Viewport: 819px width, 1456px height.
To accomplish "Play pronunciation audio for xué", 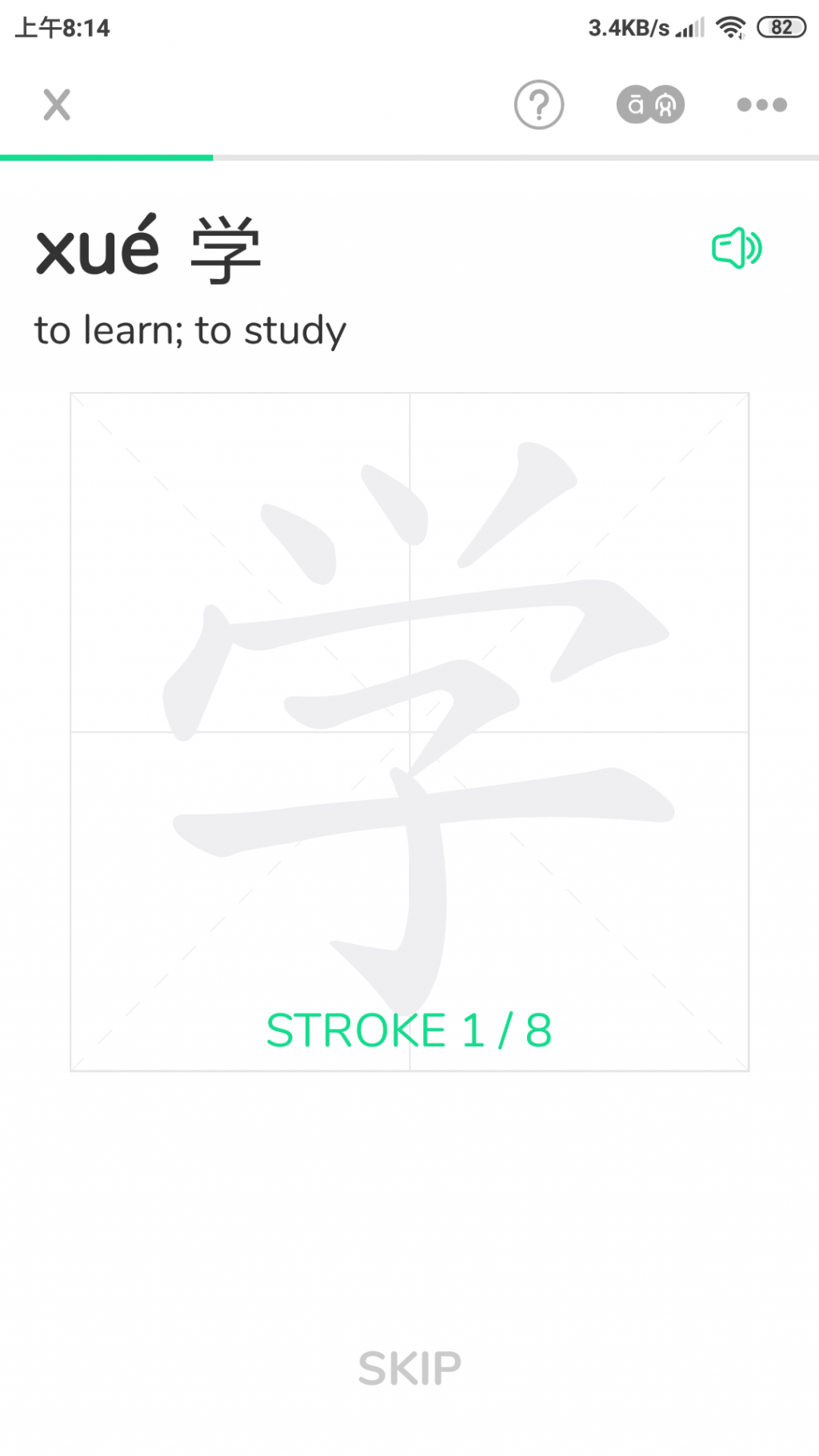I will point(737,248).
